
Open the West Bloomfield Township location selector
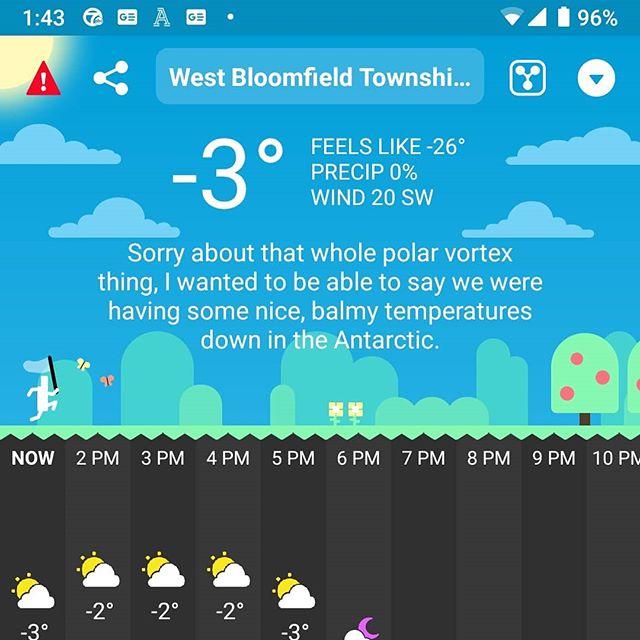[x=320, y=77]
